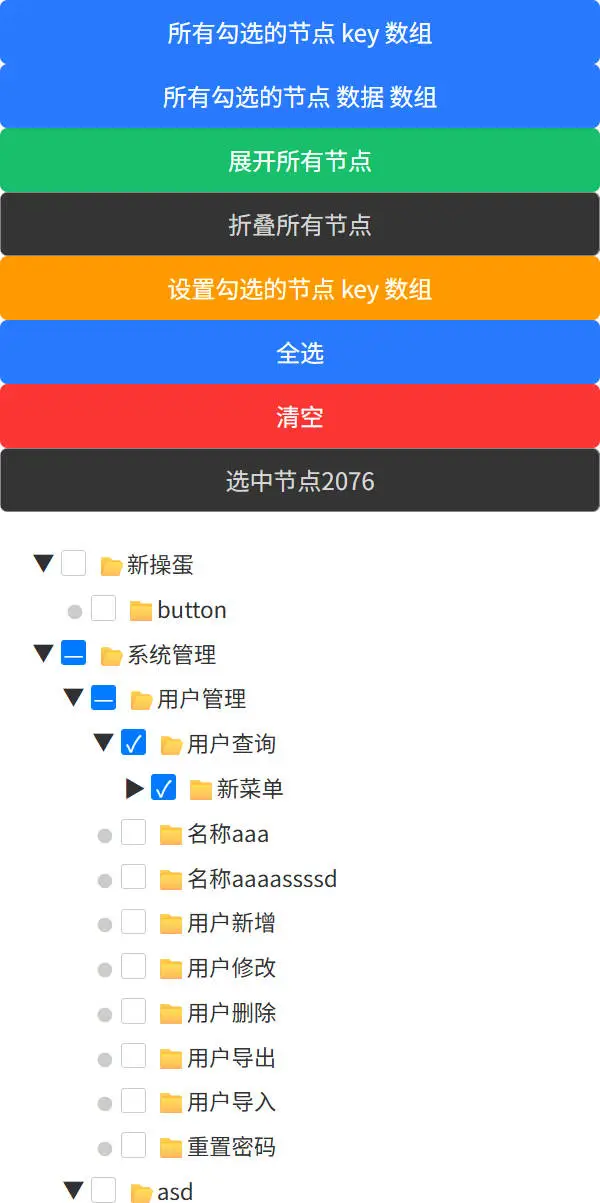Clear selection with the 清空 button
600x1203 pixels.
pos(300,417)
